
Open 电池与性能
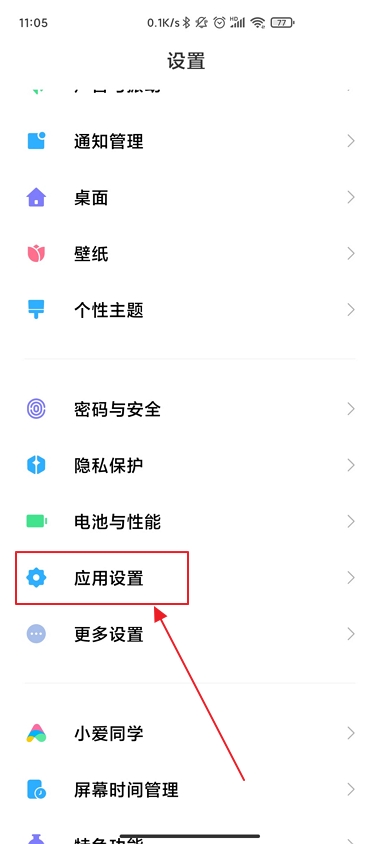click(x=190, y=522)
